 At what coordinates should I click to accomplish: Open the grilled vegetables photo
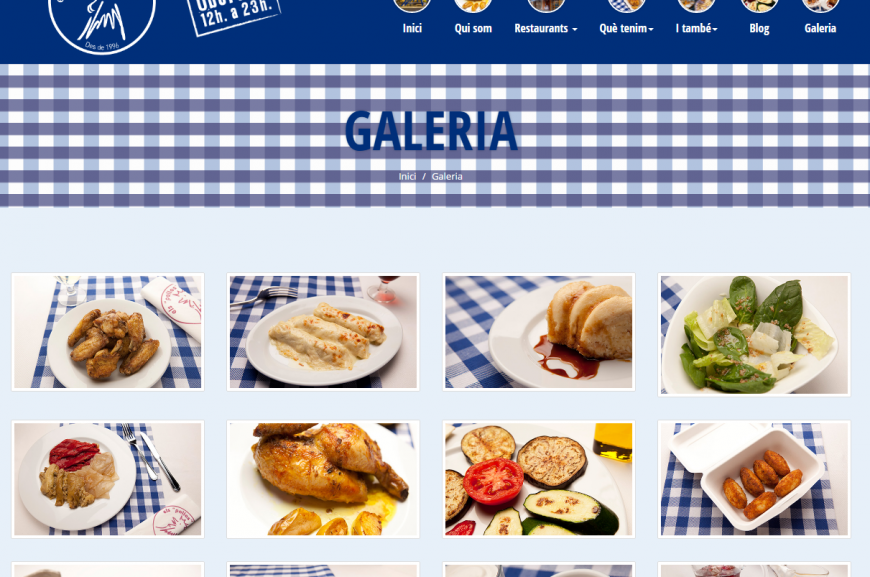pos(539,479)
